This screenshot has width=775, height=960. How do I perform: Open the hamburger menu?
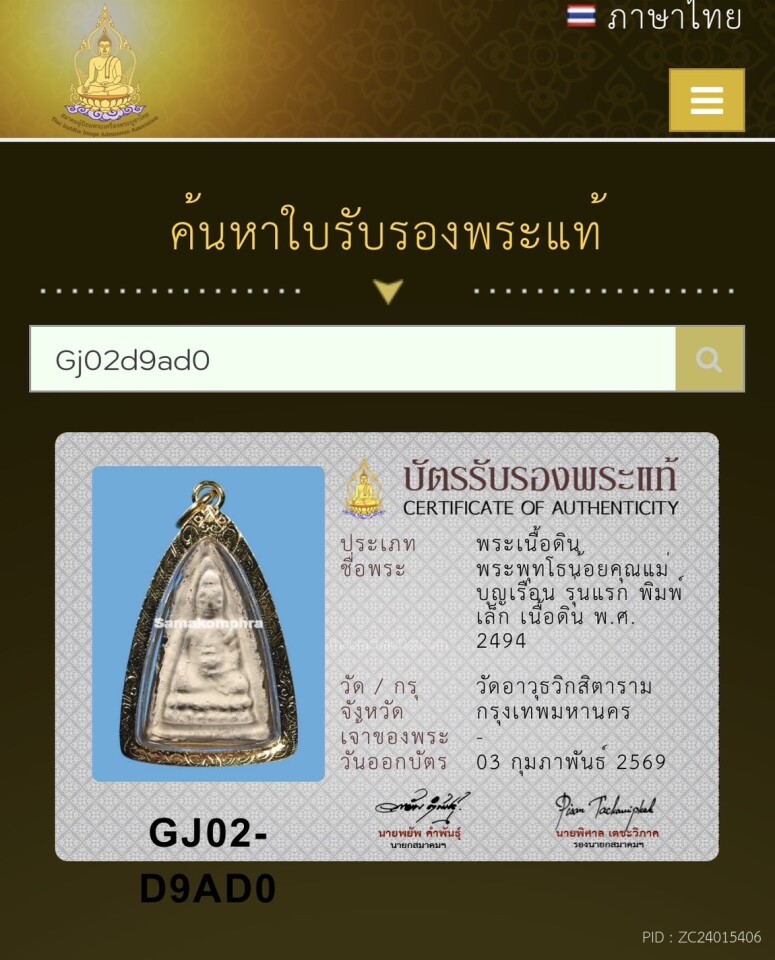pos(706,100)
